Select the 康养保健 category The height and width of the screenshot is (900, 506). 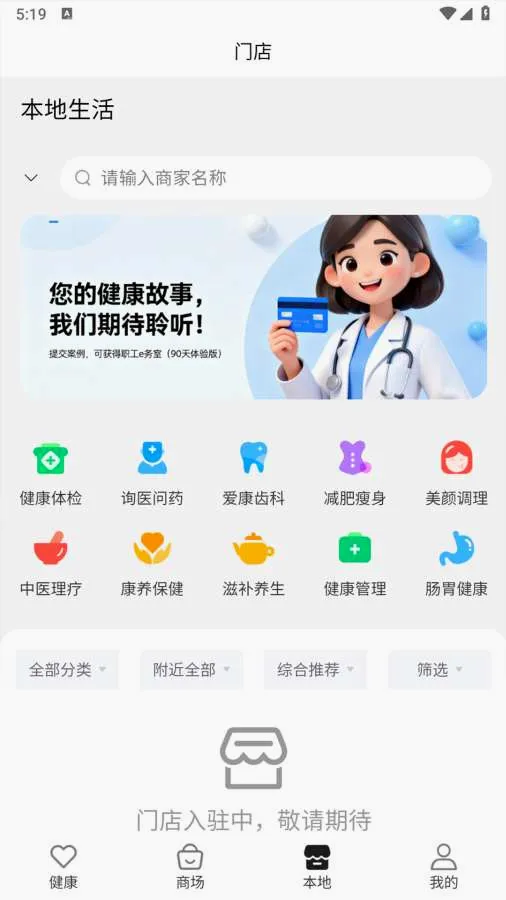(x=152, y=564)
